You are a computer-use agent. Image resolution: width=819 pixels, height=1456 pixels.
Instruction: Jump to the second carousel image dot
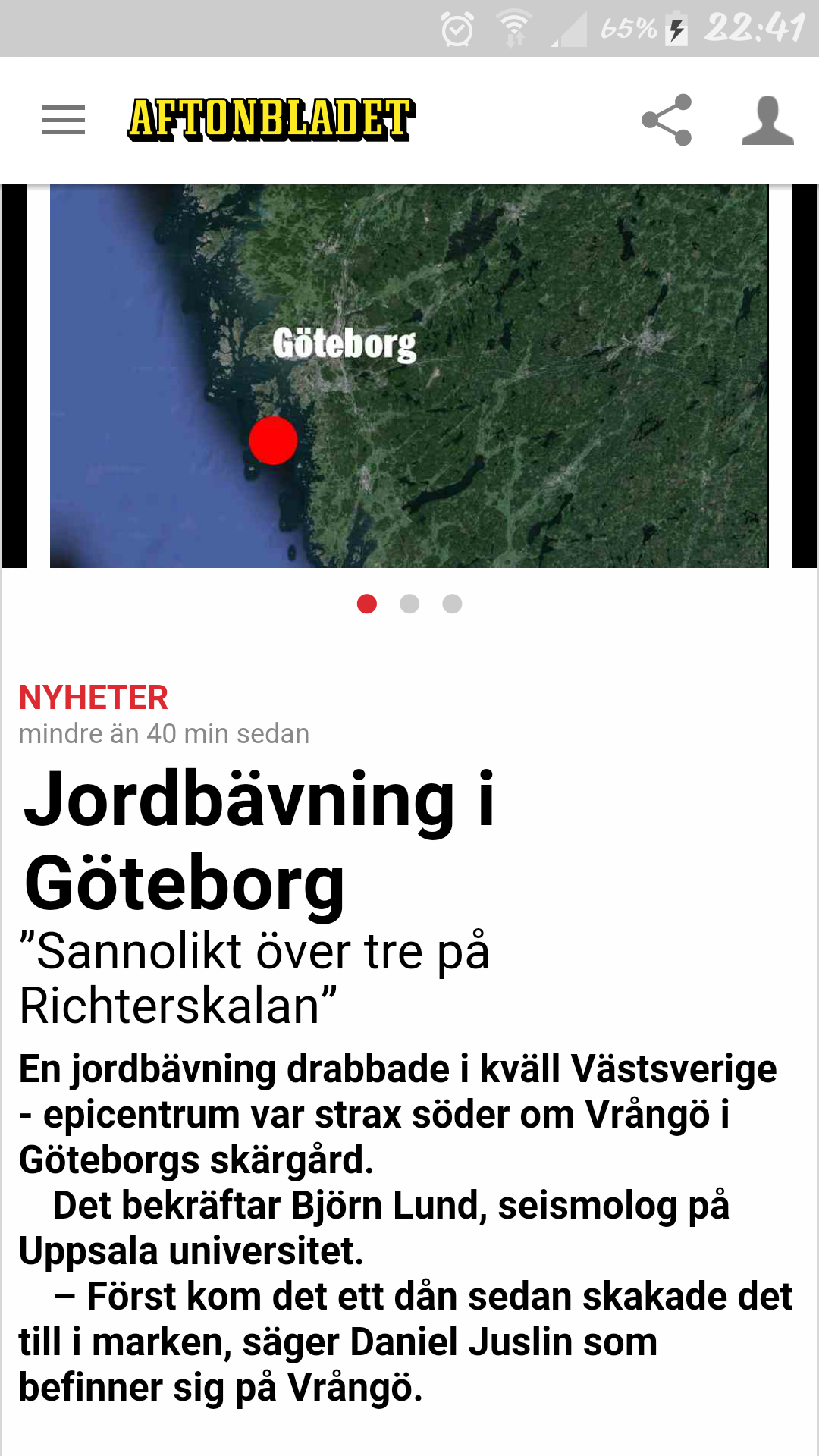pos(409,604)
